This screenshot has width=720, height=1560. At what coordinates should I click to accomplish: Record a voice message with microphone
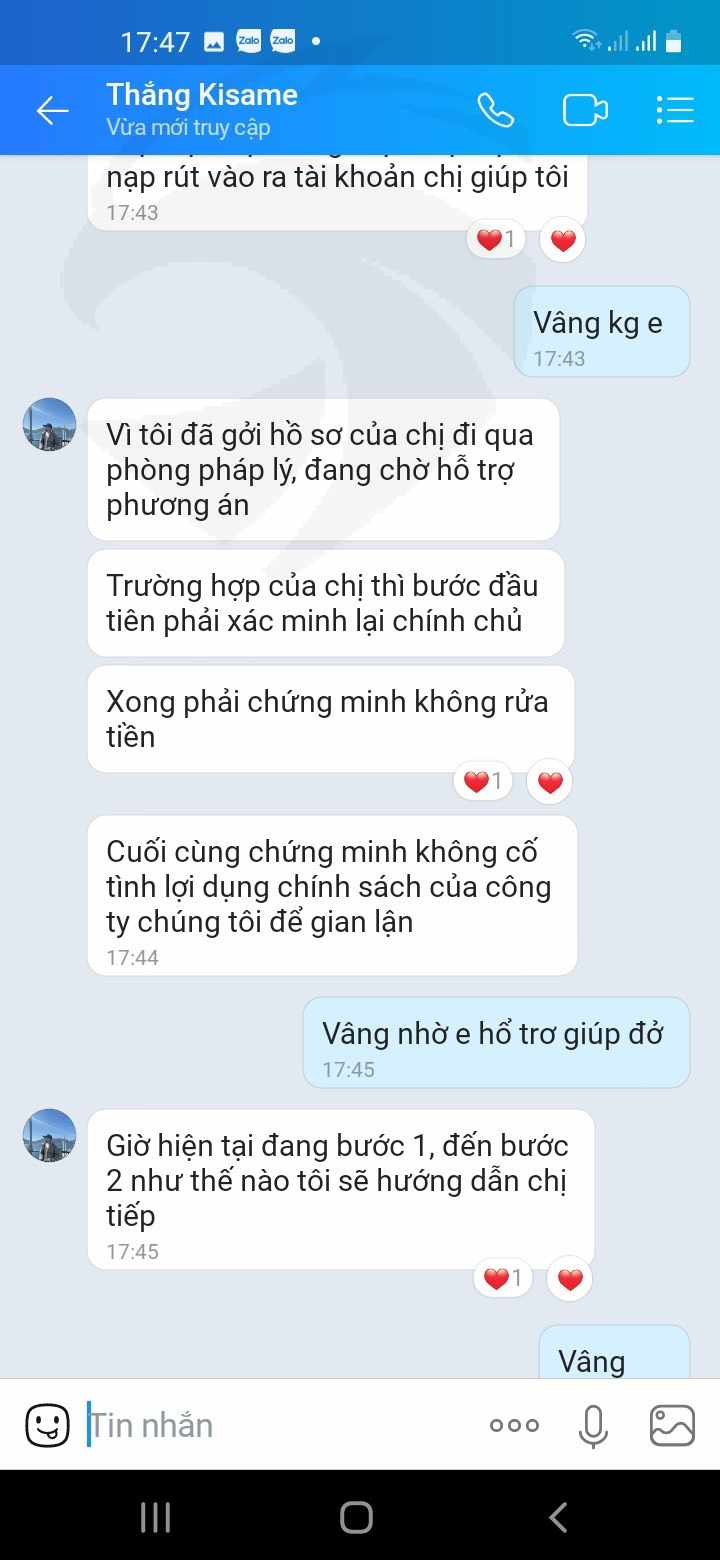tap(593, 1426)
